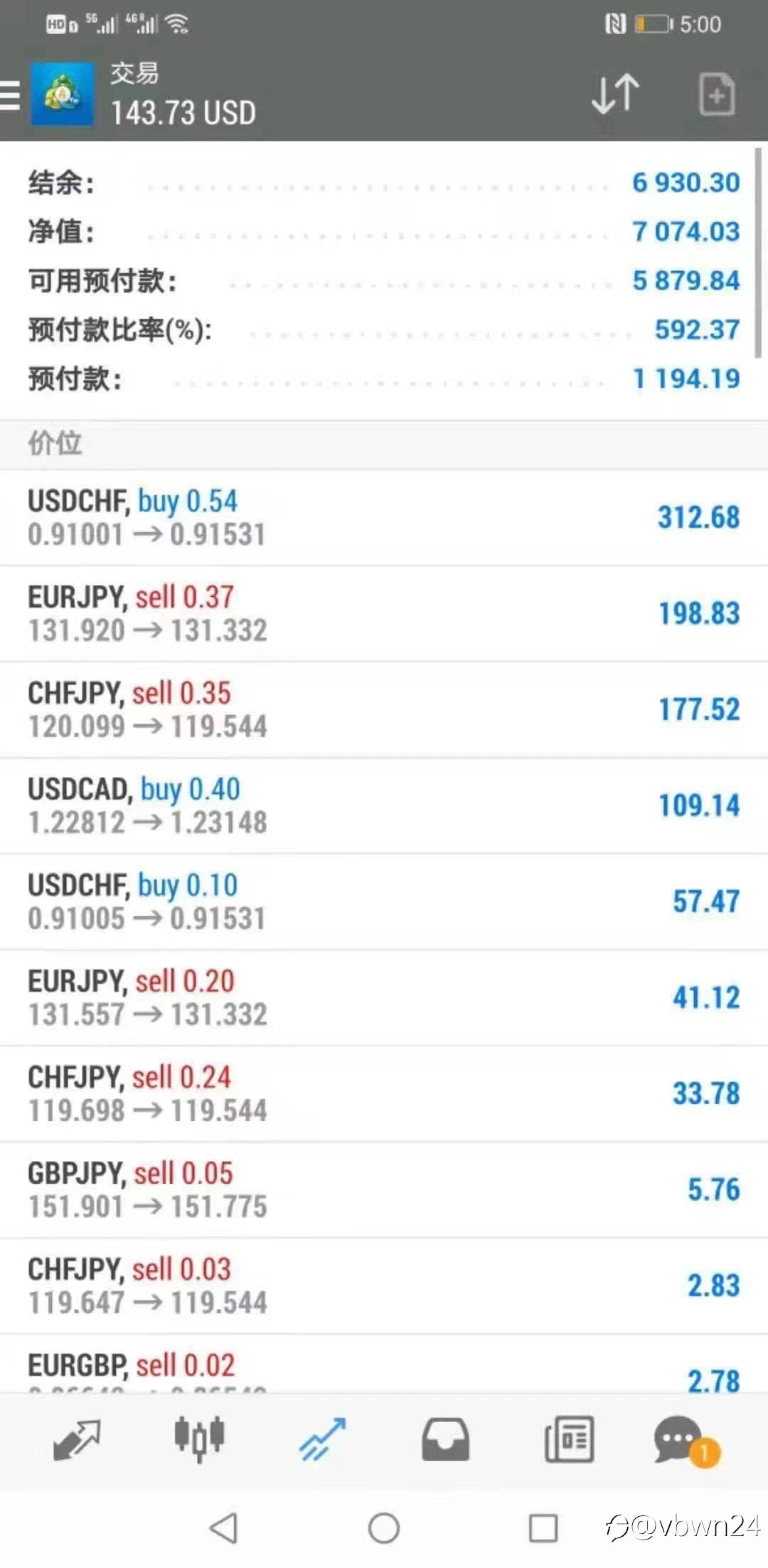This screenshot has width=768, height=1568.
Task: Switch to the candlestick chart tab
Action: 199,1440
